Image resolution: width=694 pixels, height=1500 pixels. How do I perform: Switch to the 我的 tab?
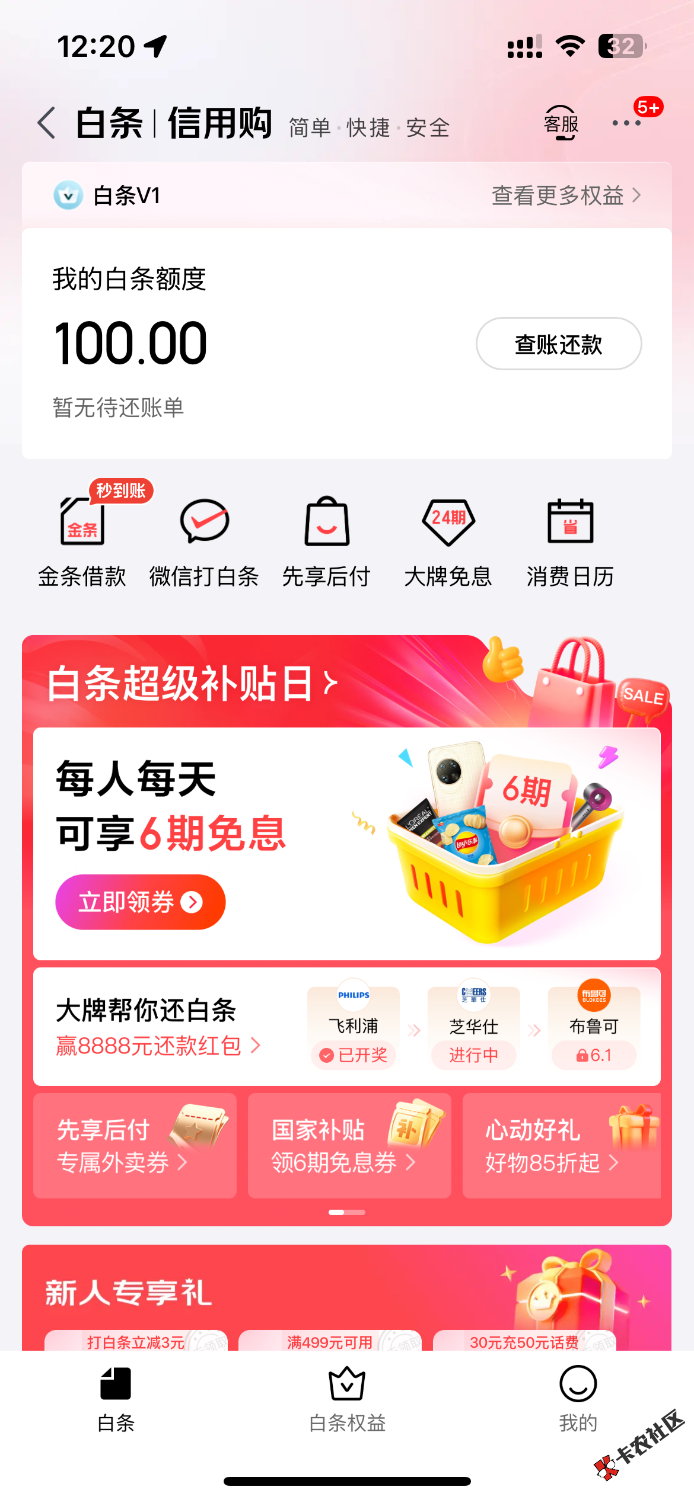coord(578,1400)
